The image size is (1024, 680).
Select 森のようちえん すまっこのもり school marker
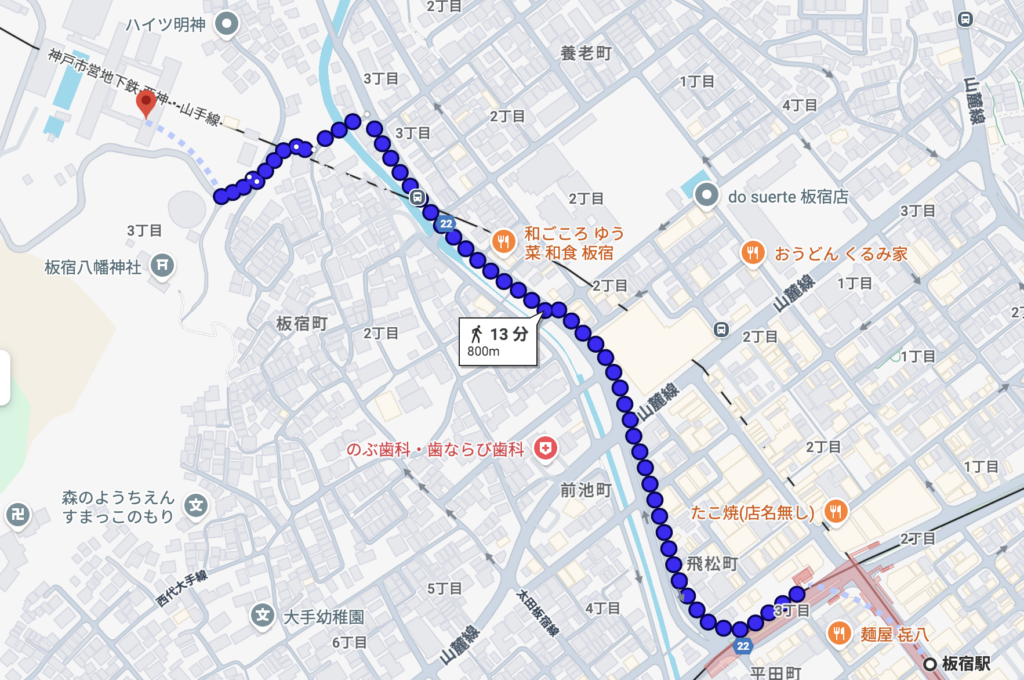[197, 506]
